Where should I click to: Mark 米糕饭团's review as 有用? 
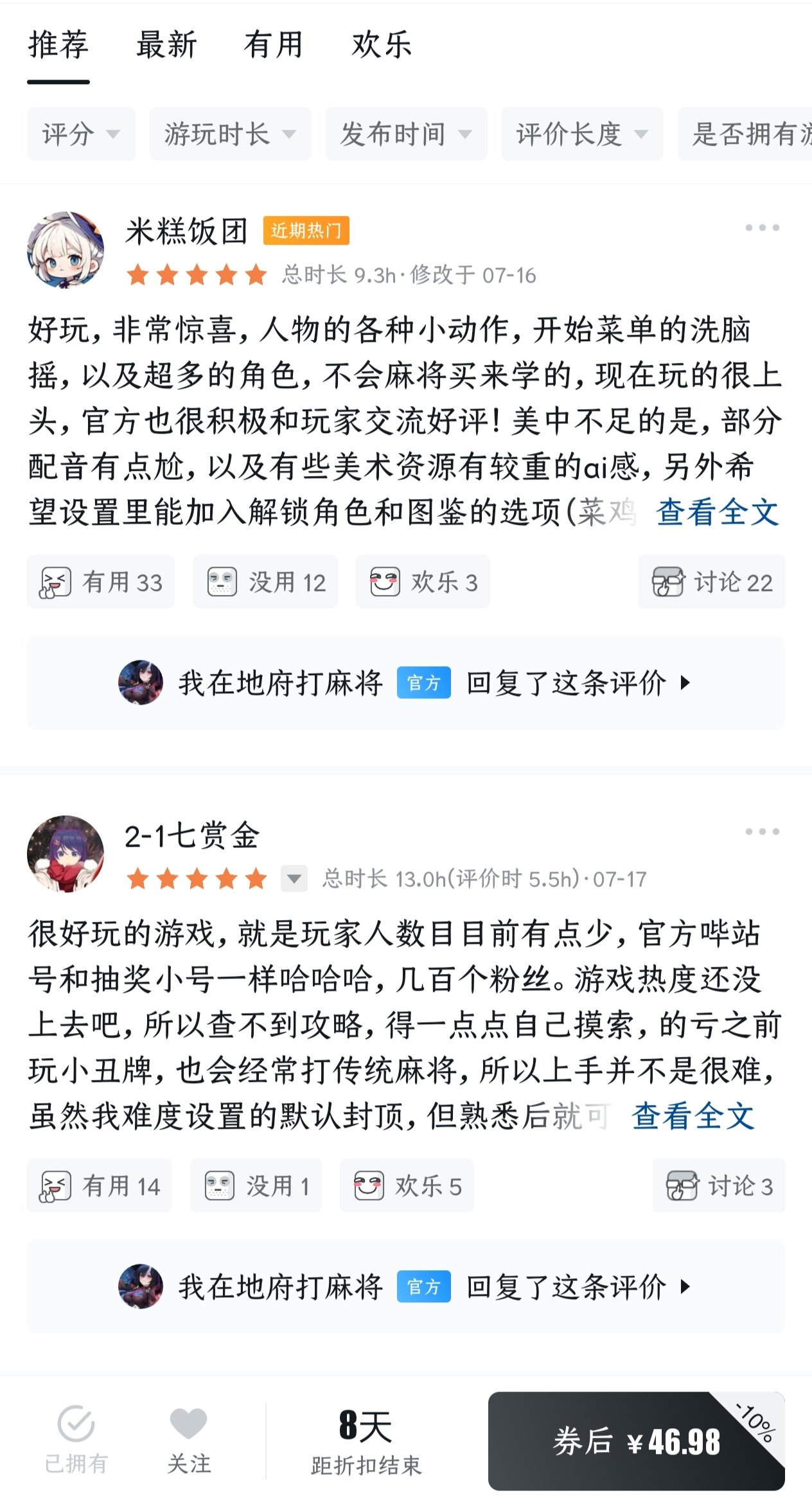(x=101, y=582)
